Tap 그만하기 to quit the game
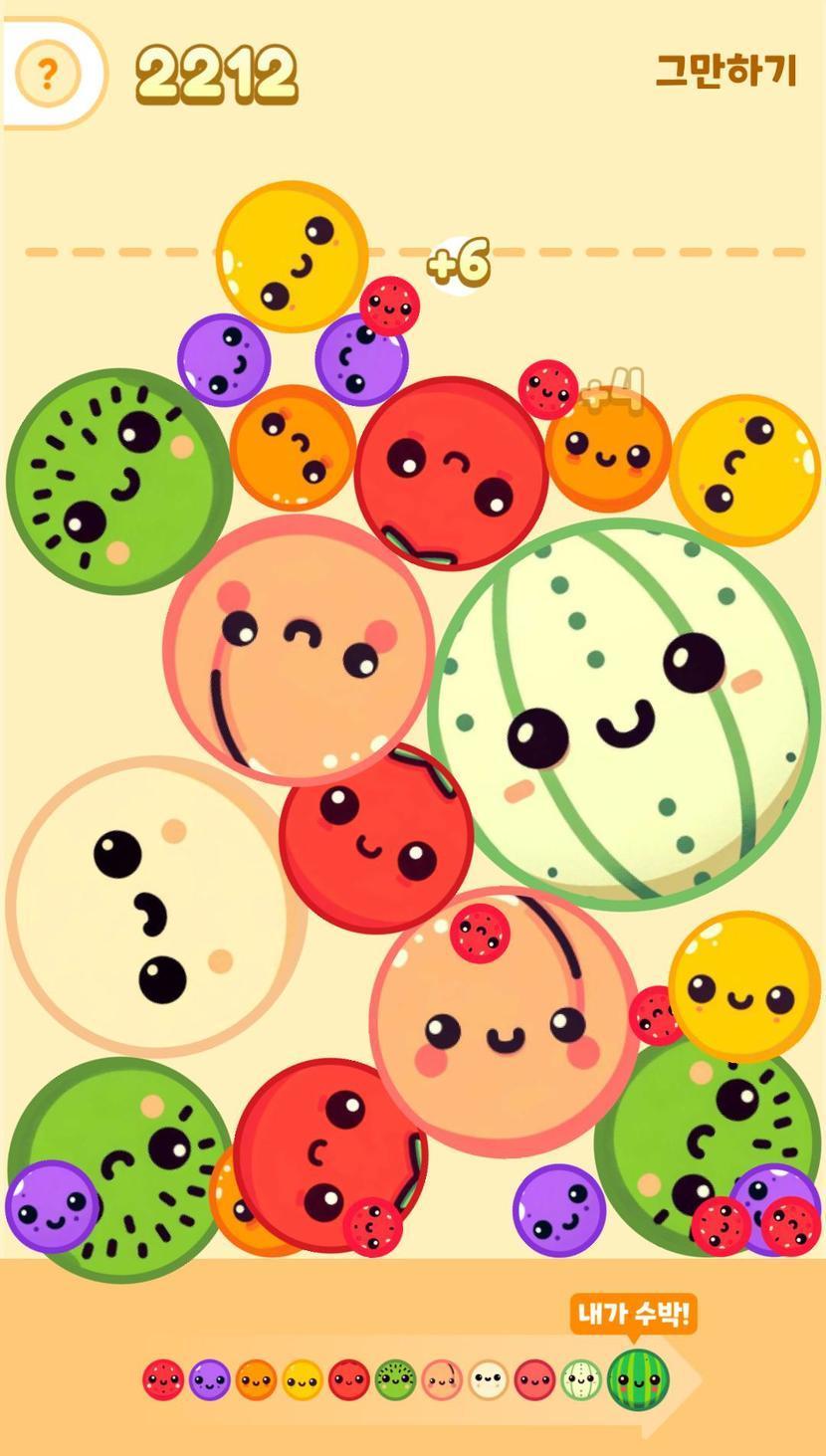This screenshot has width=826, height=1456. 725,71
